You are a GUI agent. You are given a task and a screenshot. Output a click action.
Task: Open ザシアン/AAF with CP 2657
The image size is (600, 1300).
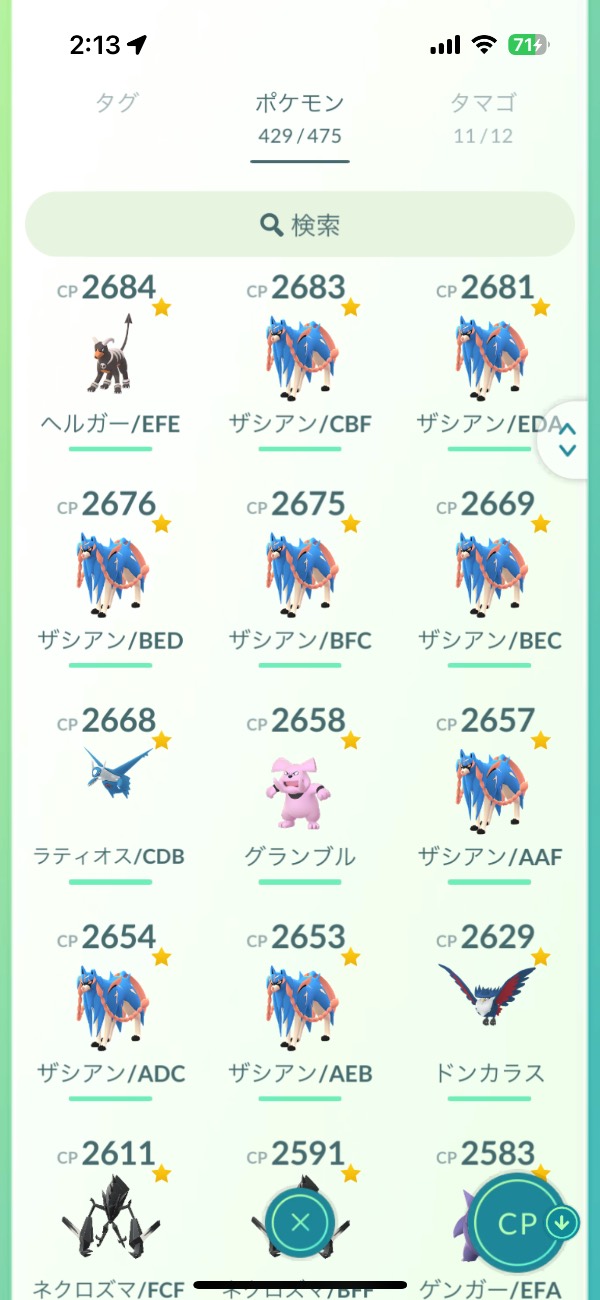[x=489, y=790]
